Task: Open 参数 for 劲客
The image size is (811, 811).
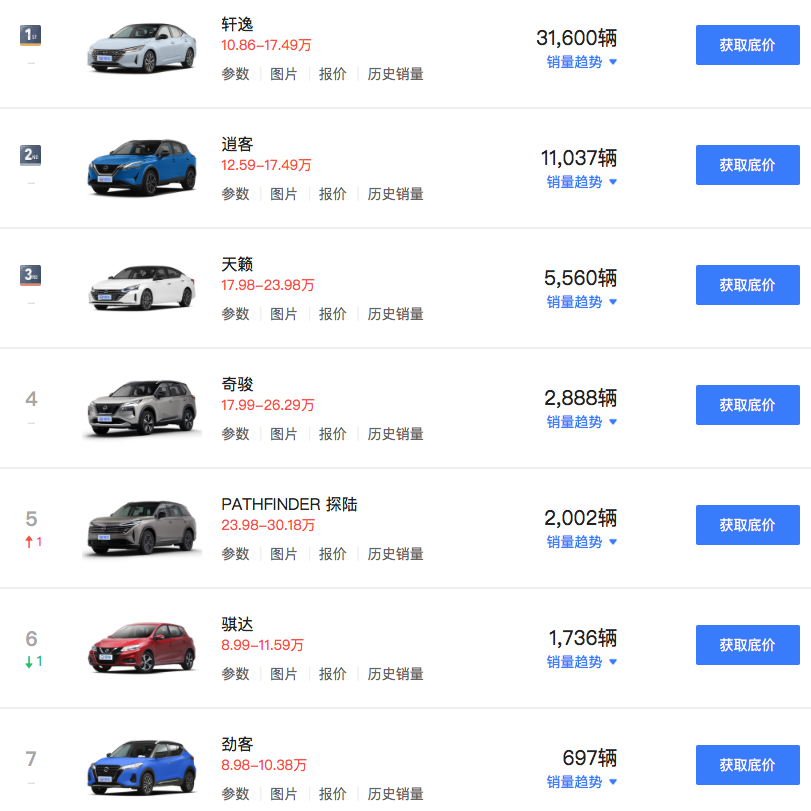Action: tap(235, 794)
